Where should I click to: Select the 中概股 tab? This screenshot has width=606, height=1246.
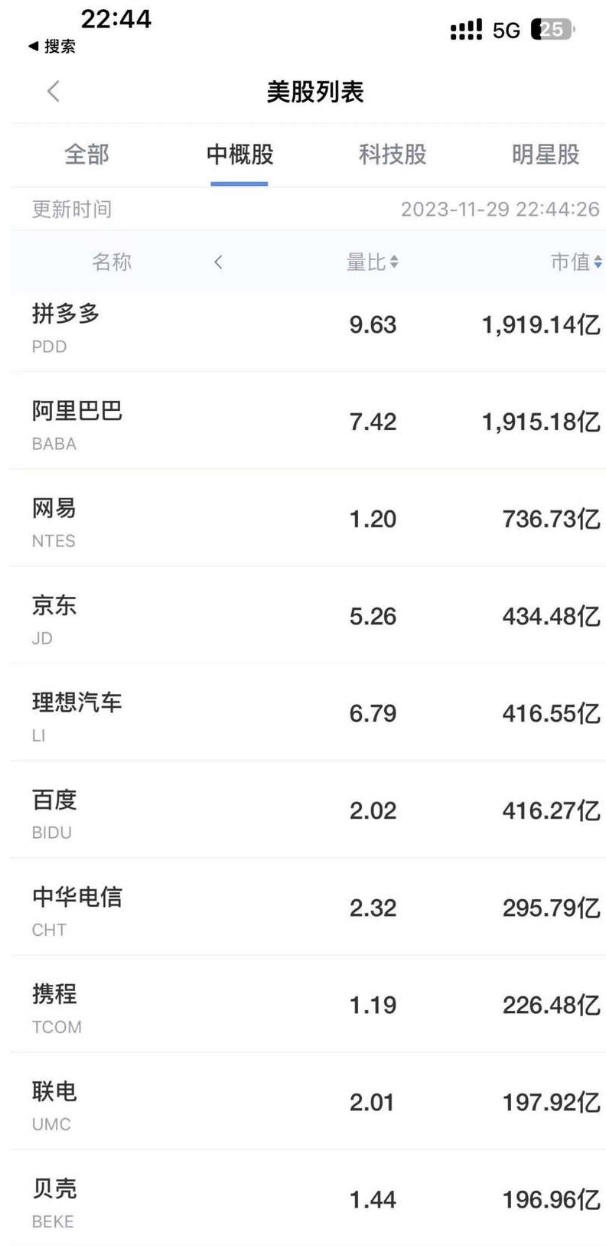pyautogui.click(x=240, y=154)
